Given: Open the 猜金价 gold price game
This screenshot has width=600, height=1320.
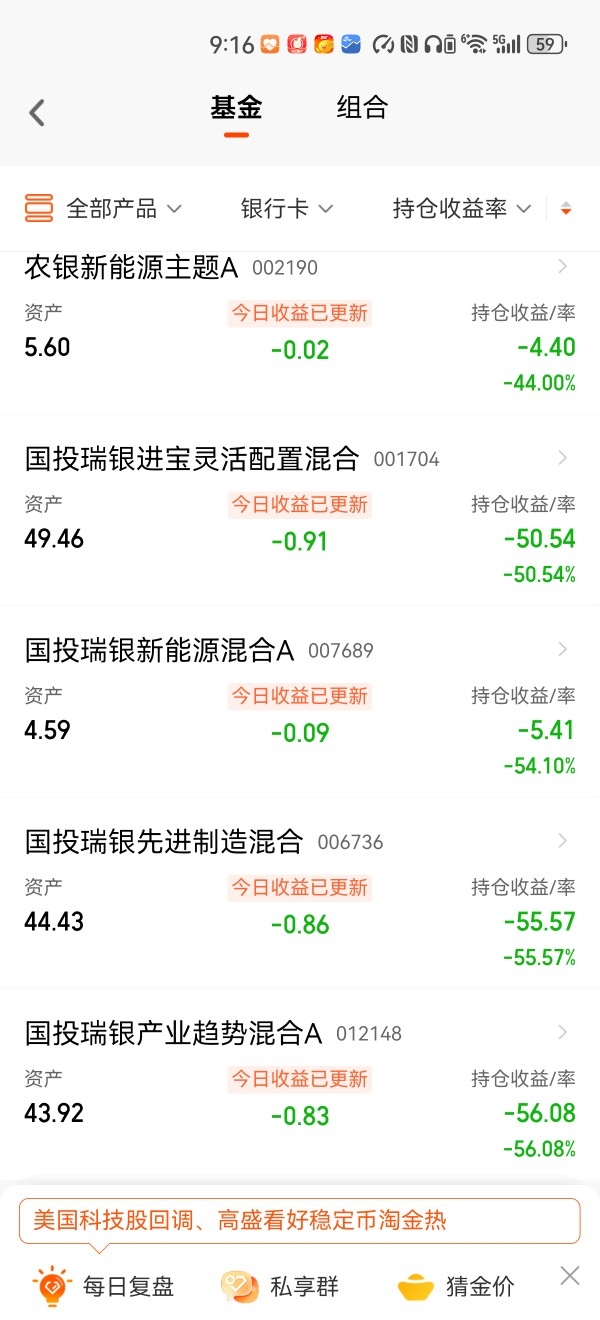Looking at the screenshot, I should (x=456, y=1286).
